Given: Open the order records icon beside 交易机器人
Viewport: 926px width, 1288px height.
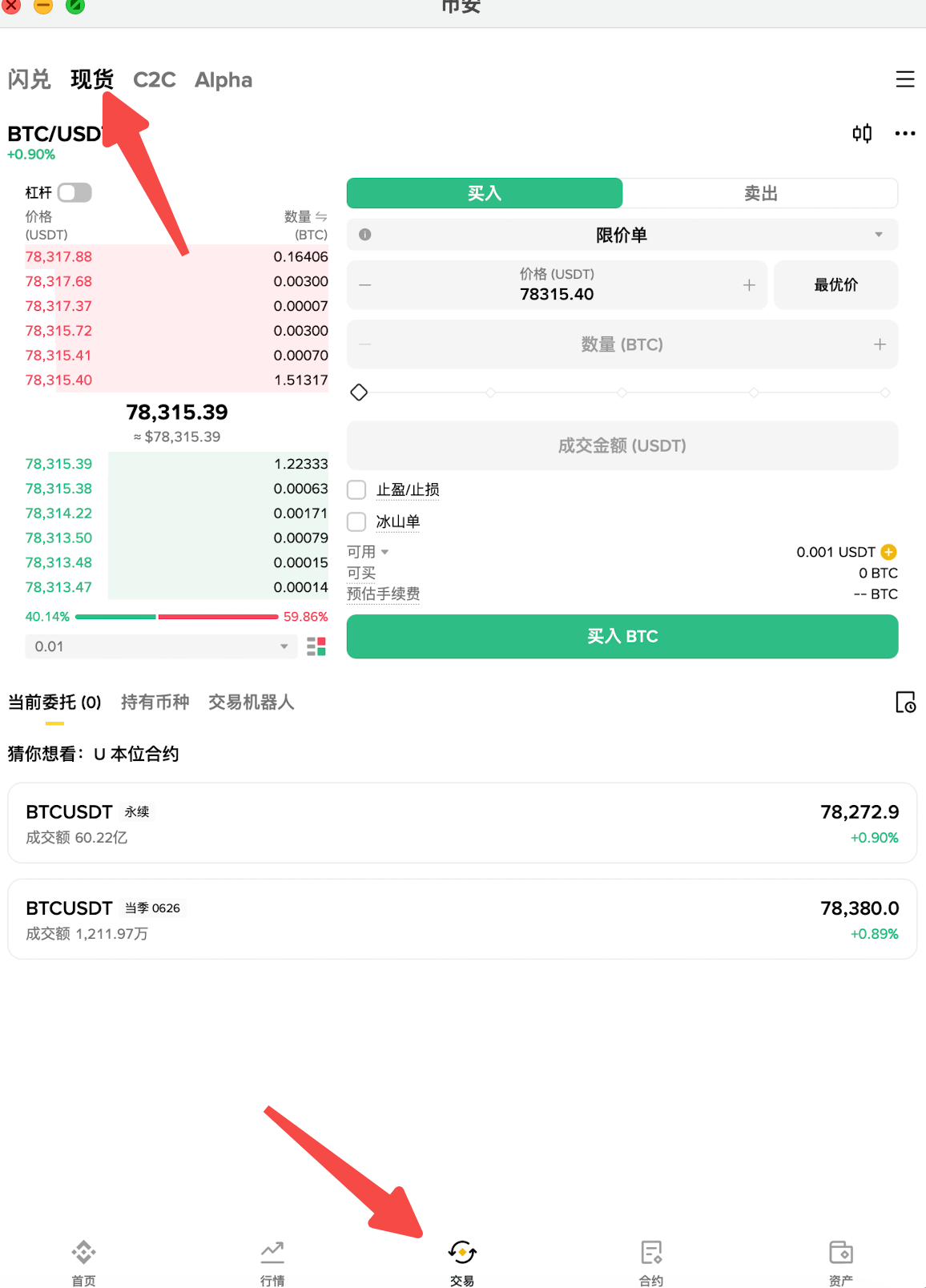Looking at the screenshot, I should (905, 702).
